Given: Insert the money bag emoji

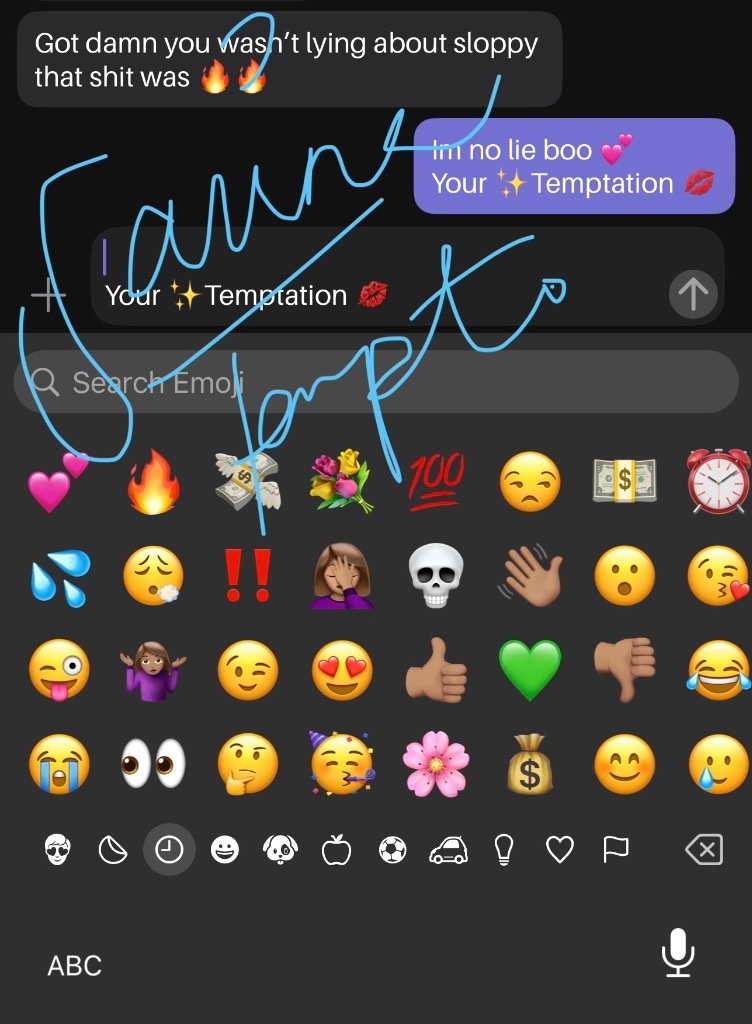Looking at the screenshot, I should pyautogui.click(x=530, y=765).
